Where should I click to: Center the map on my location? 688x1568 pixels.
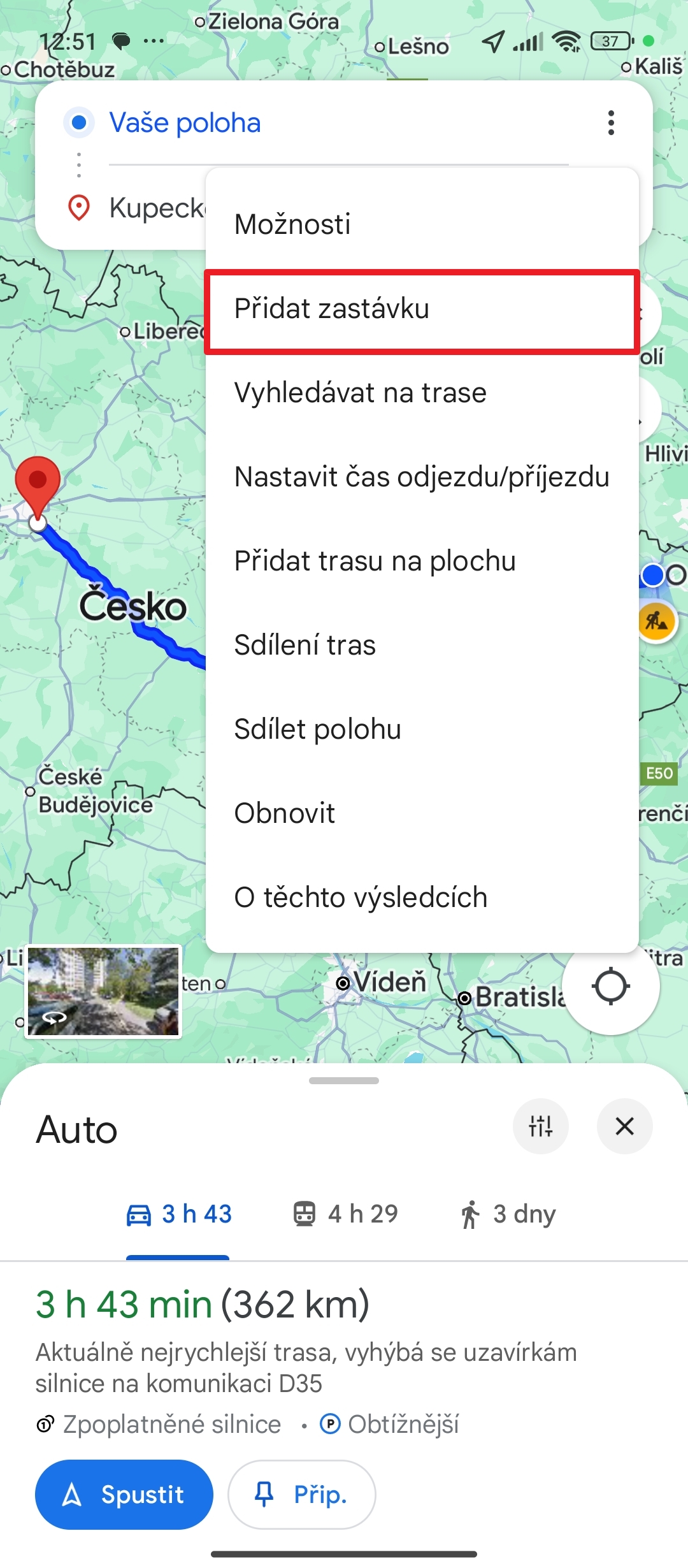(x=610, y=986)
